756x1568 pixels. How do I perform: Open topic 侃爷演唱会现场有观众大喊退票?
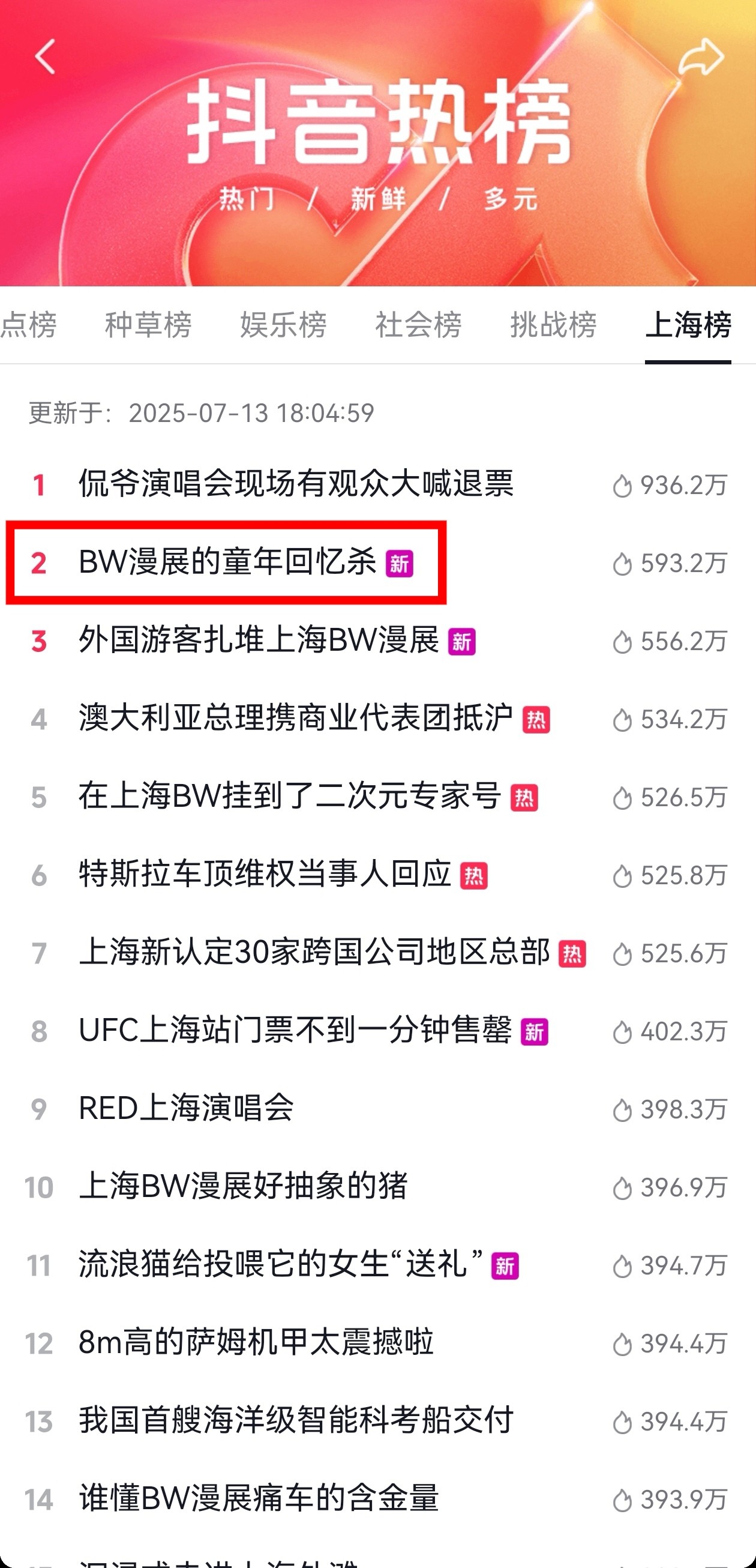(x=296, y=484)
